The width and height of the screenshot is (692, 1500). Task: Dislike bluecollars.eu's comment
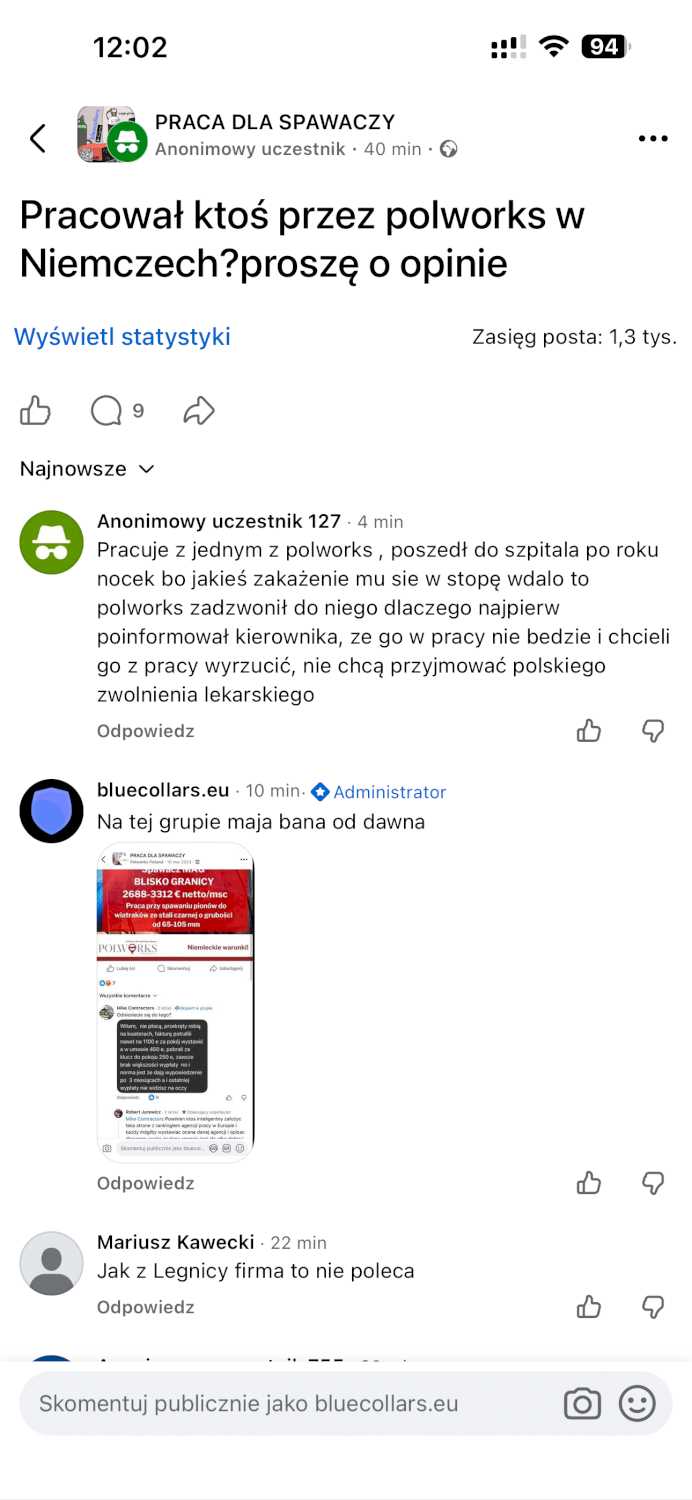coord(653,1183)
